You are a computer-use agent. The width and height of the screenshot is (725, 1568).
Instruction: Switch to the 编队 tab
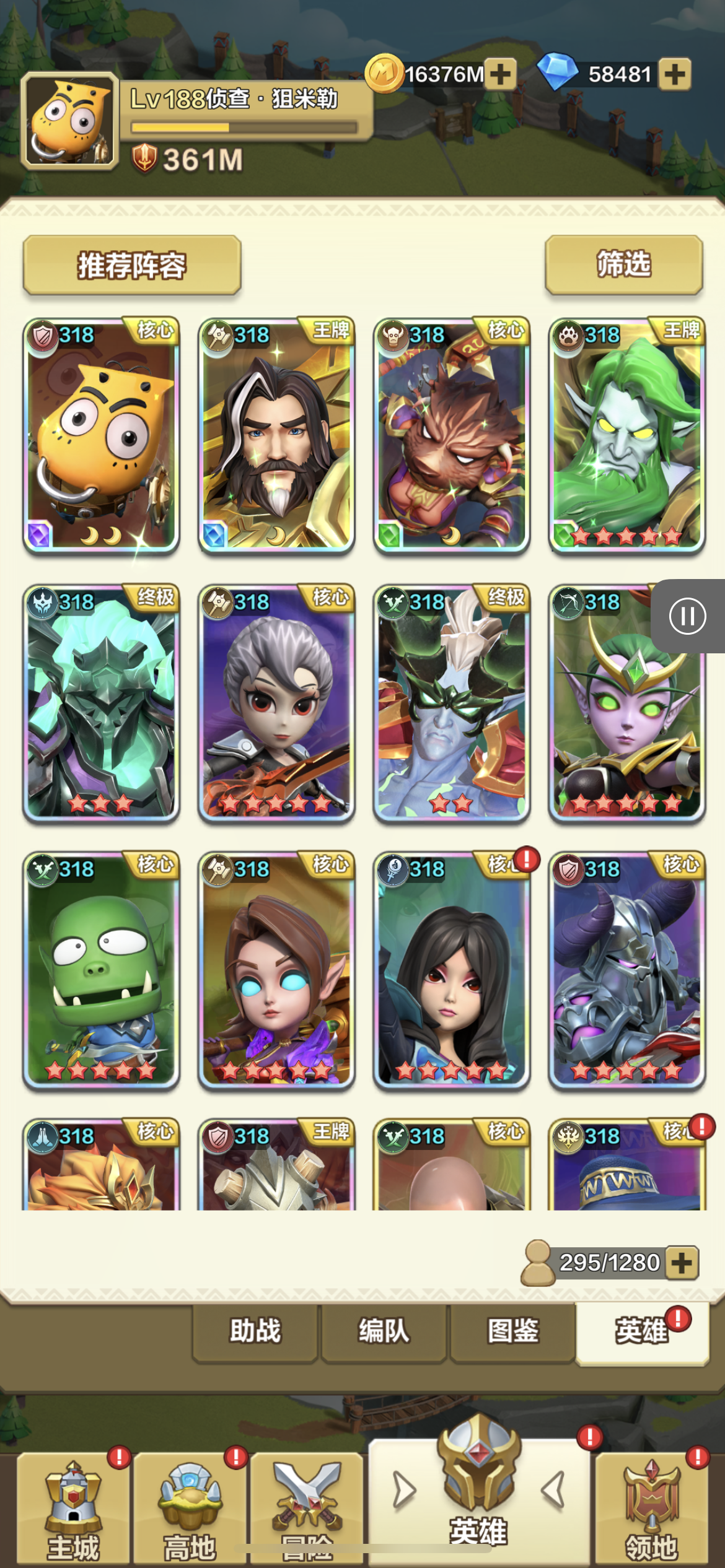tap(384, 1330)
